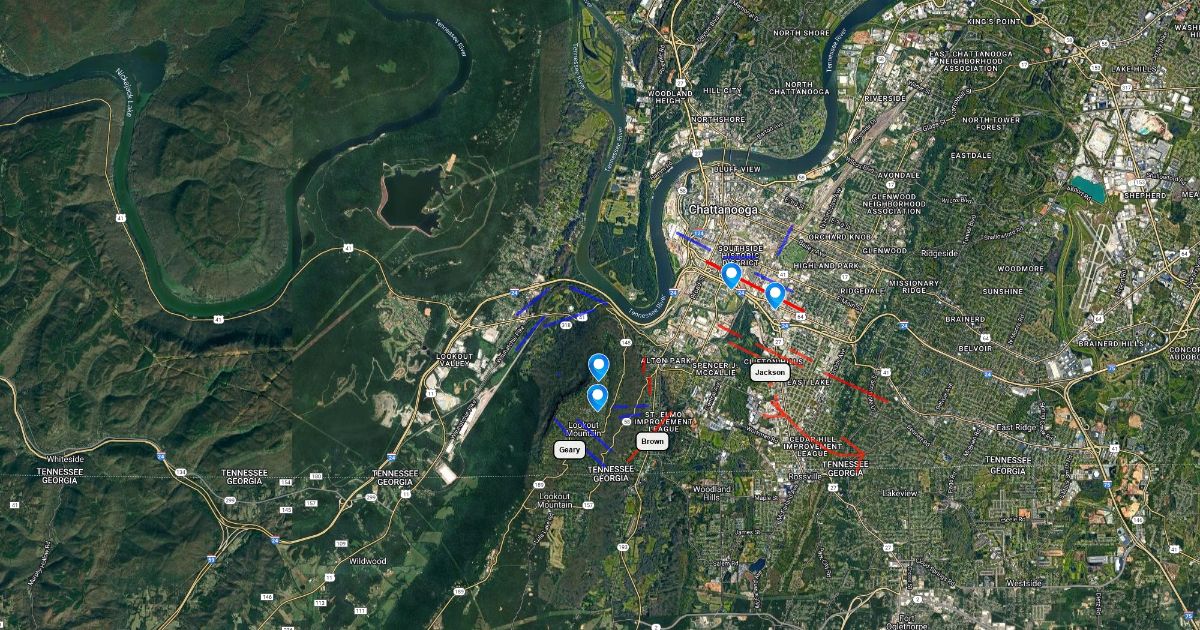The width and height of the screenshot is (1200, 630).
Task: Tap the pin beside Southside Historic District
Action: click(732, 275)
